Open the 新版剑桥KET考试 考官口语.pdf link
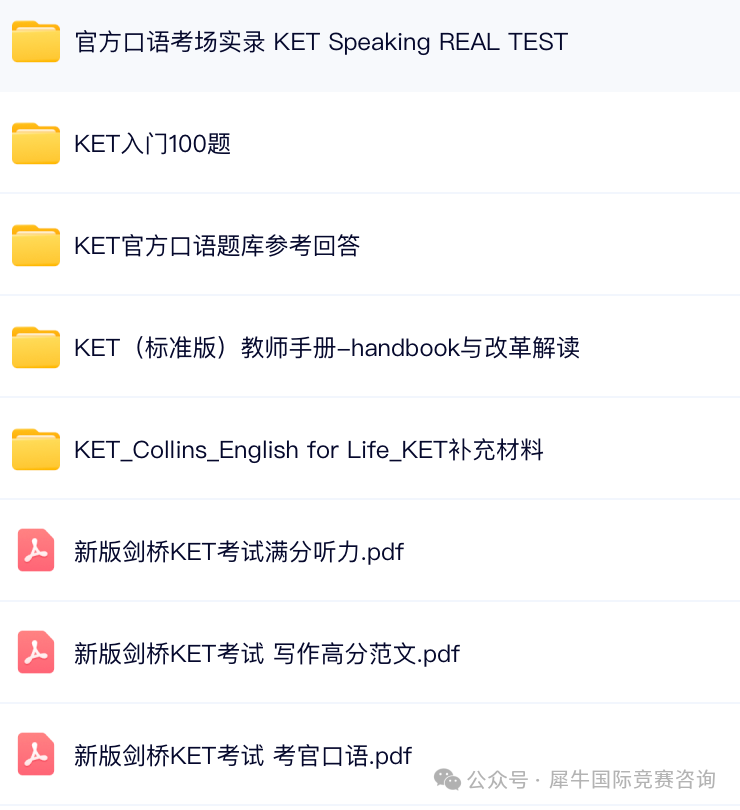Screen dimensions: 740x810 coord(239,755)
